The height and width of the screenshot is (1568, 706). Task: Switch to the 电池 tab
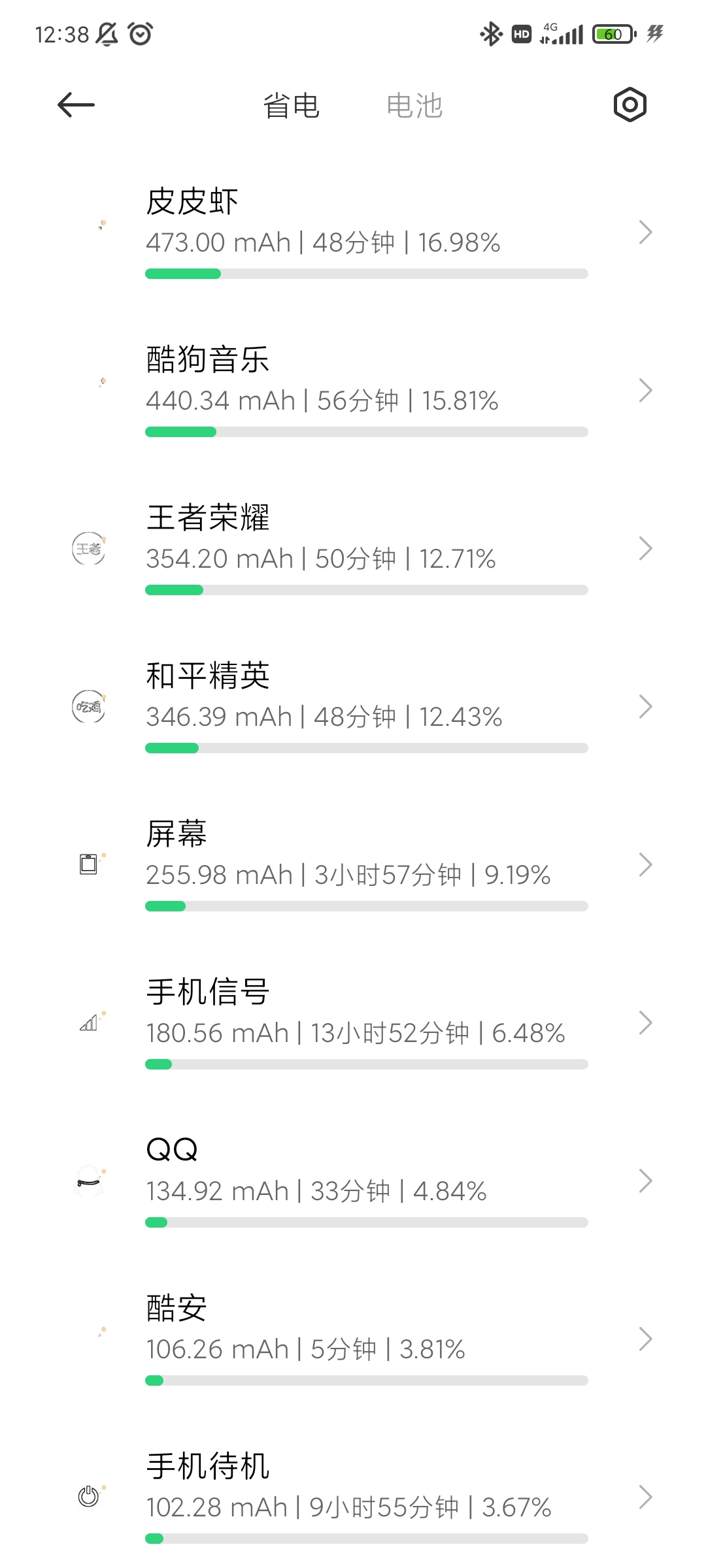(414, 106)
